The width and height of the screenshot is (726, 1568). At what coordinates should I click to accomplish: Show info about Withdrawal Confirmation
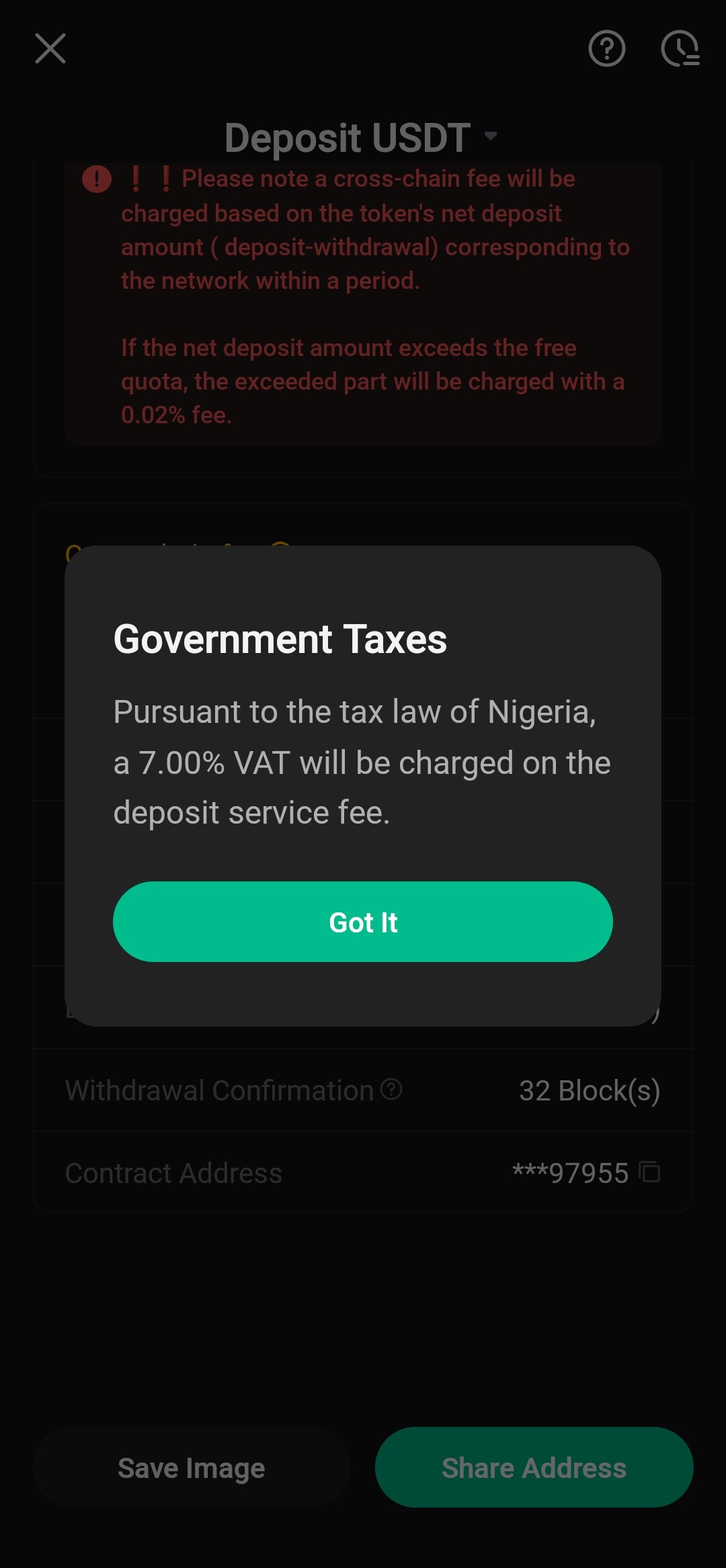tap(391, 1089)
